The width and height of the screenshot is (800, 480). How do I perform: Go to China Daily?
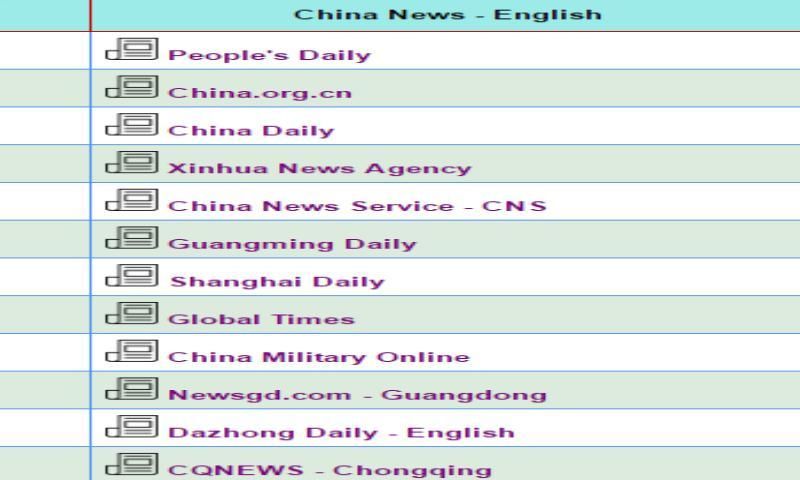pyautogui.click(x=250, y=130)
